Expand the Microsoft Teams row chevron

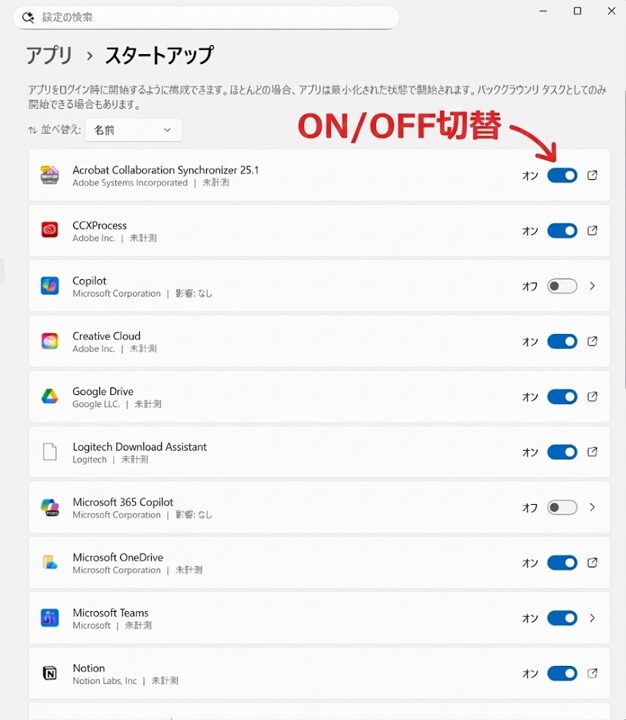pos(592,618)
